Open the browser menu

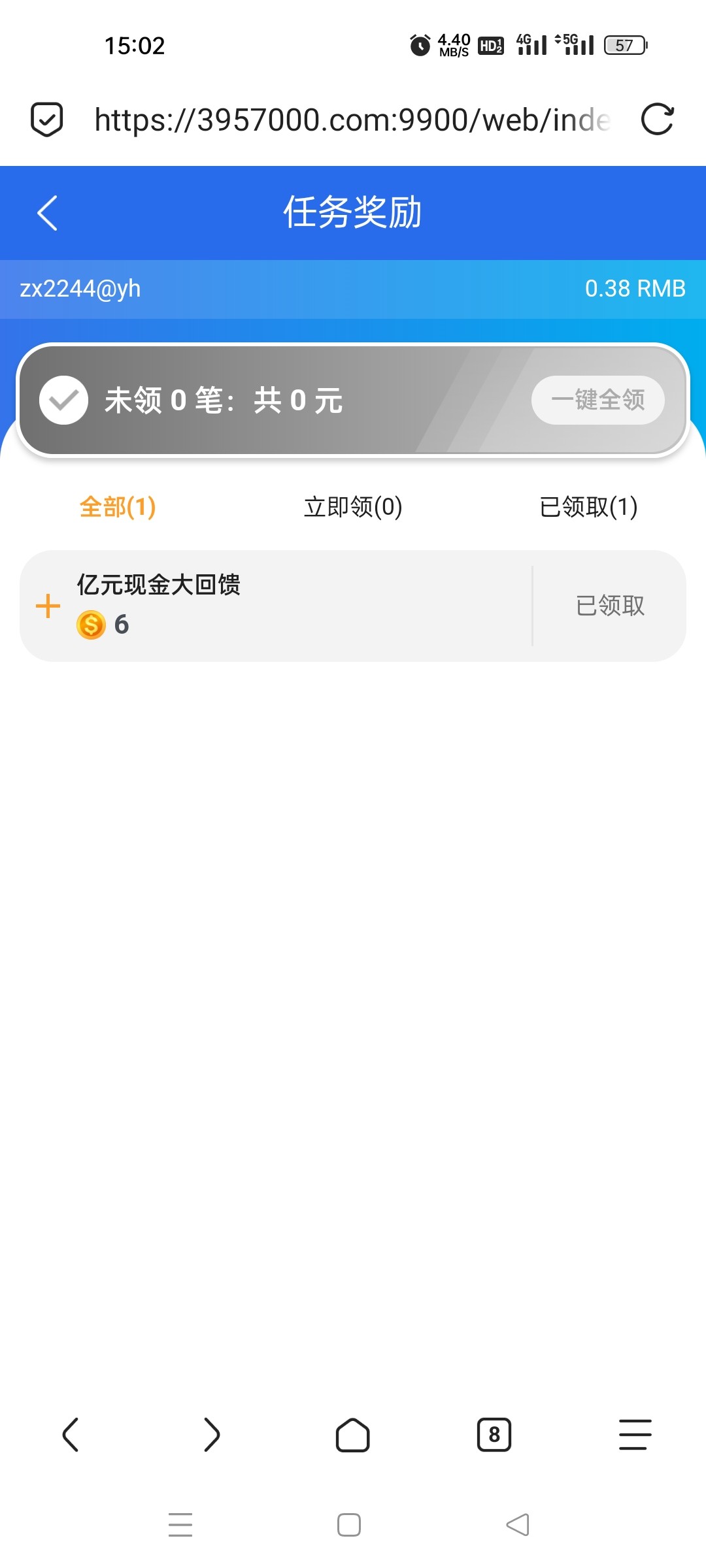[635, 1435]
